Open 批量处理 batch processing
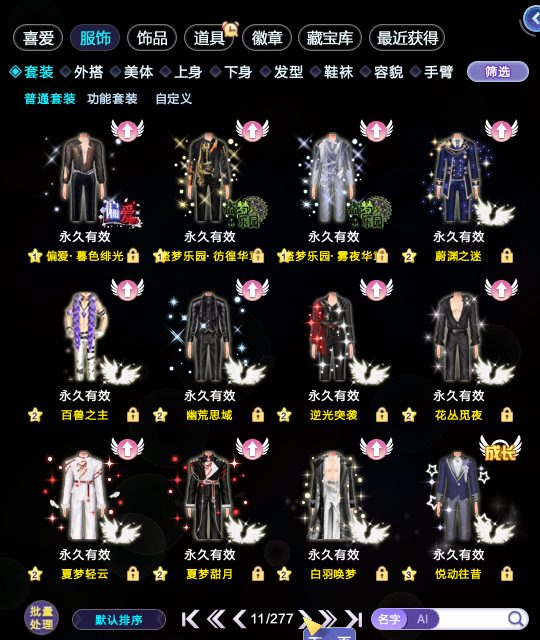The width and height of the screenshot is (540, 640). [41, 617]
